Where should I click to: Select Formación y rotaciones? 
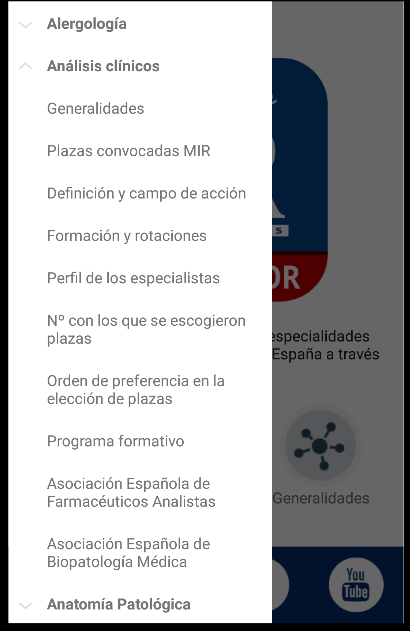tap(140, 236)
